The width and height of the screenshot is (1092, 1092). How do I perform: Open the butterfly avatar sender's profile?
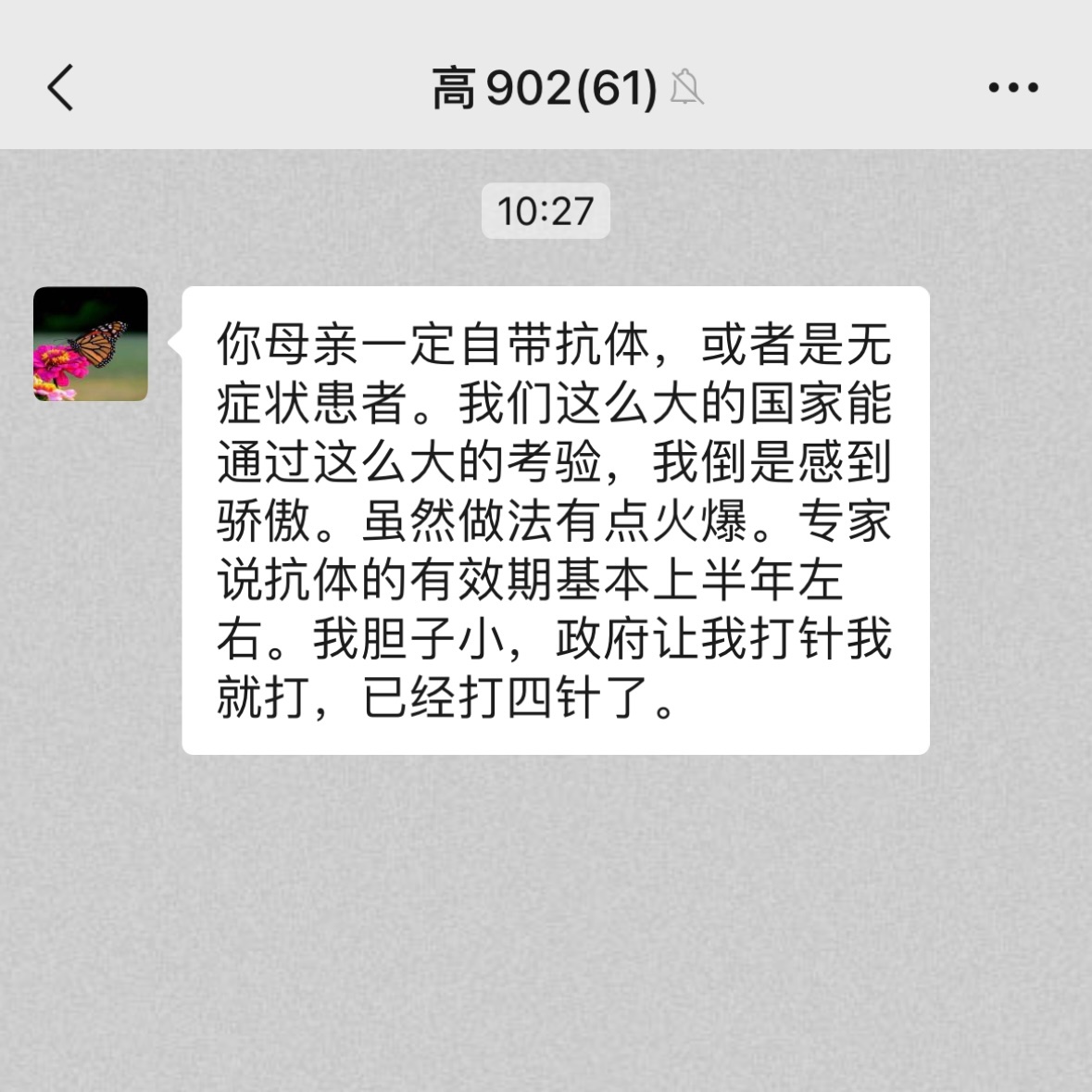click(x=91, y=344)
